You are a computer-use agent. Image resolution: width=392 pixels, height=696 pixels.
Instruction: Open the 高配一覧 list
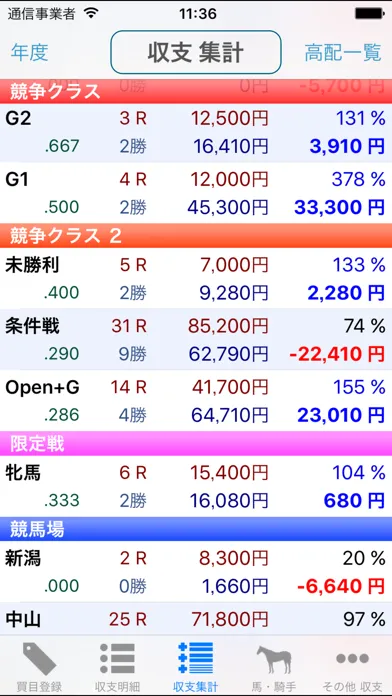(343, 52)
